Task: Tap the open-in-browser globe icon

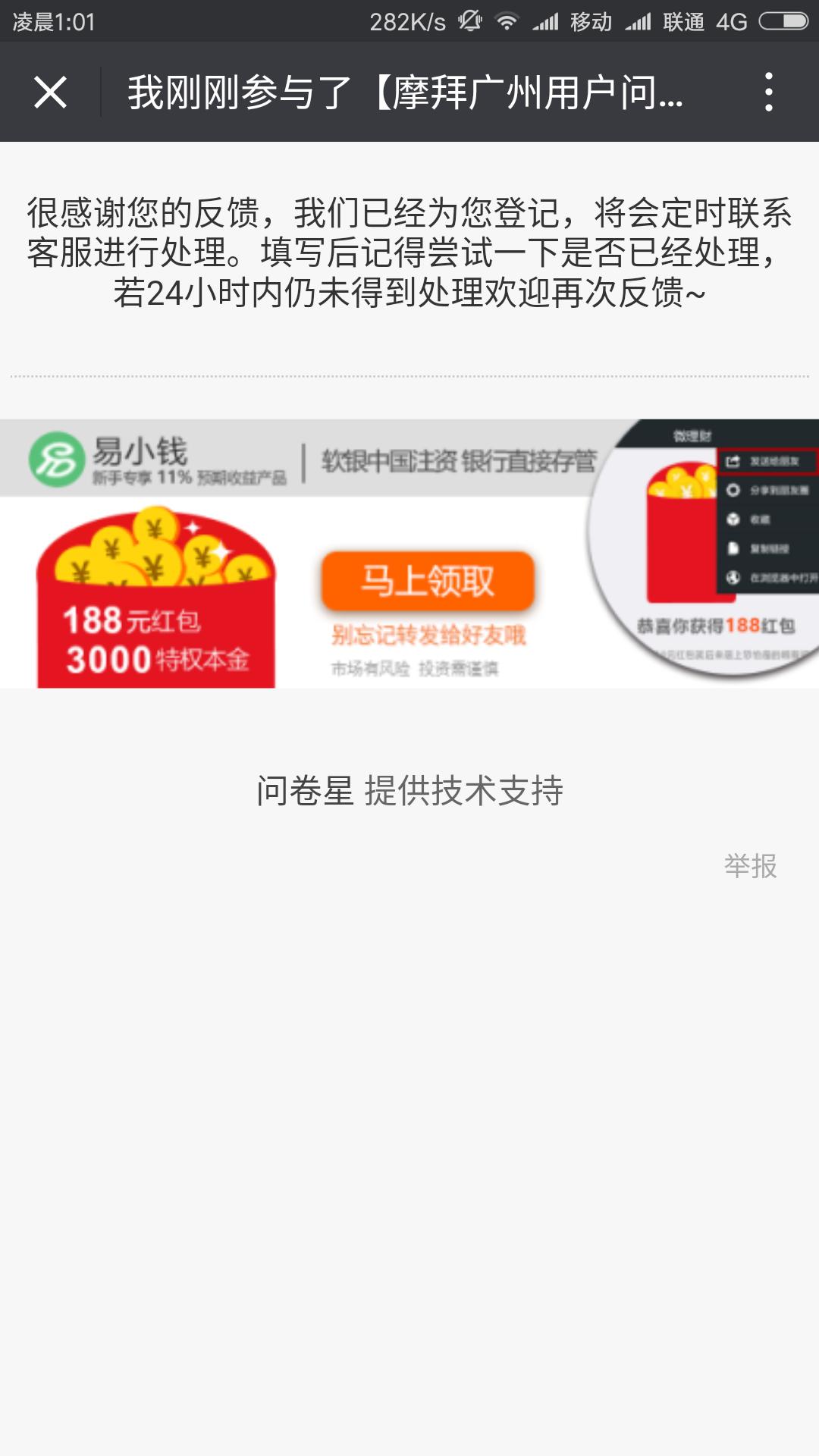Action: click(733, 577)
